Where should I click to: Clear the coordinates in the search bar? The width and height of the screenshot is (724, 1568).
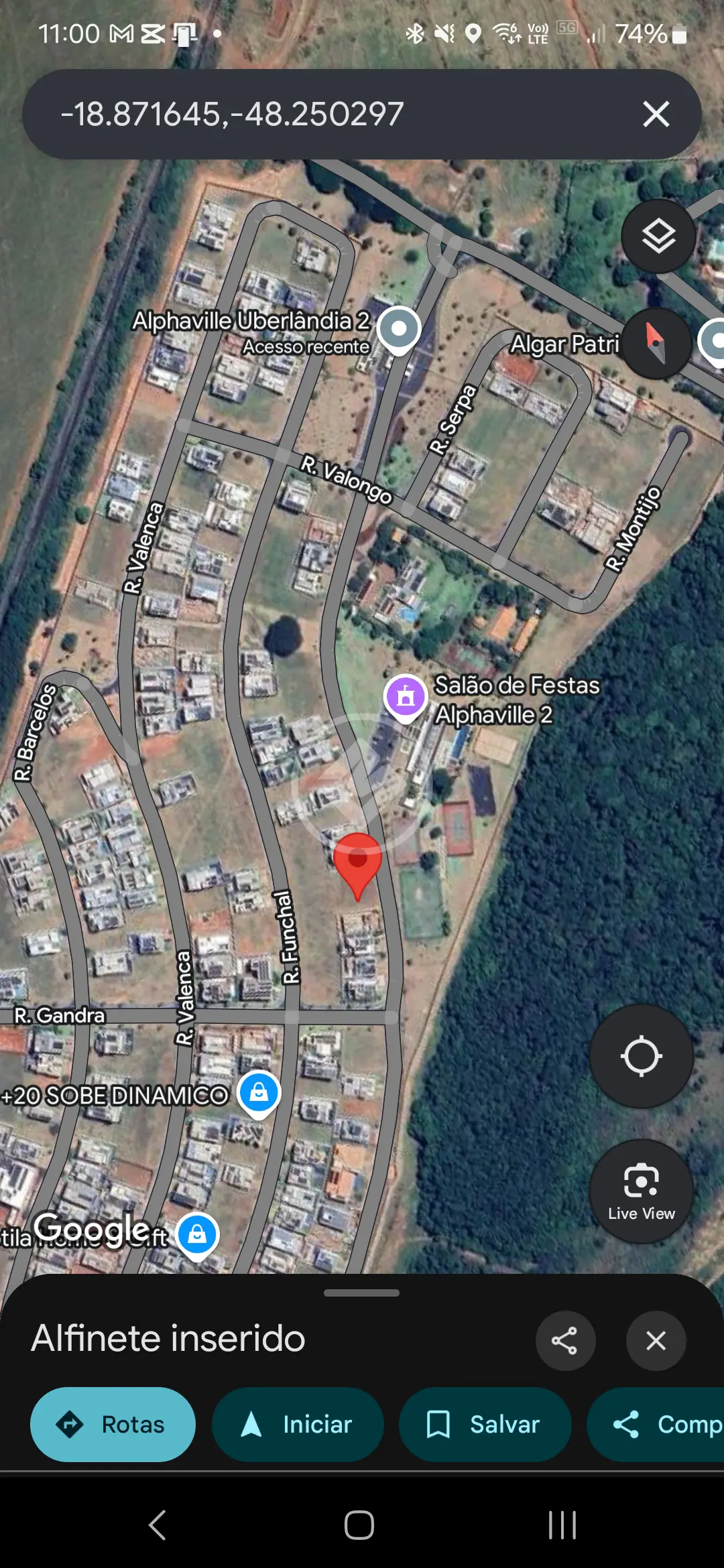click(656, 114)
